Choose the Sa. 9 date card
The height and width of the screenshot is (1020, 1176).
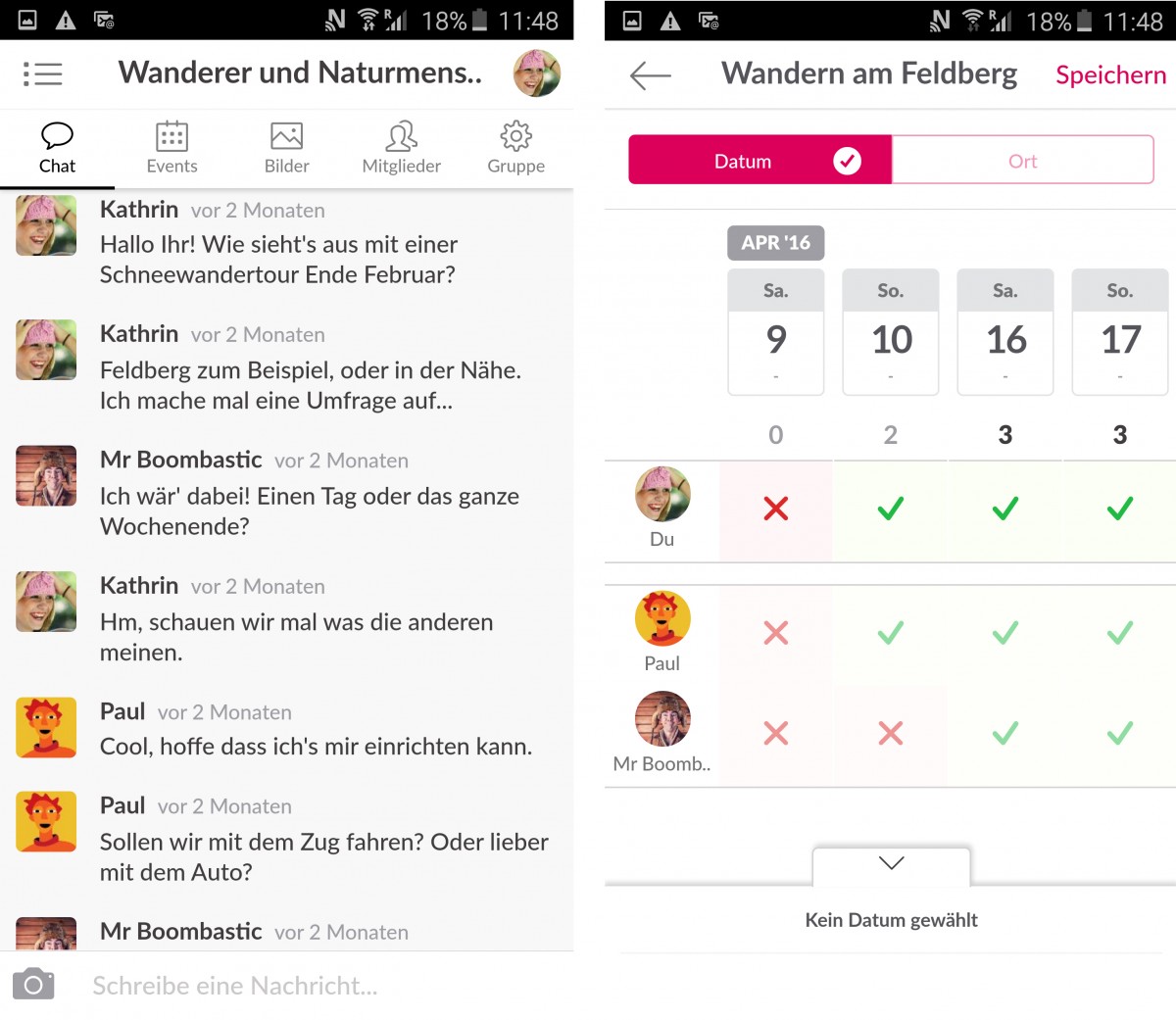tap(775, 332)
